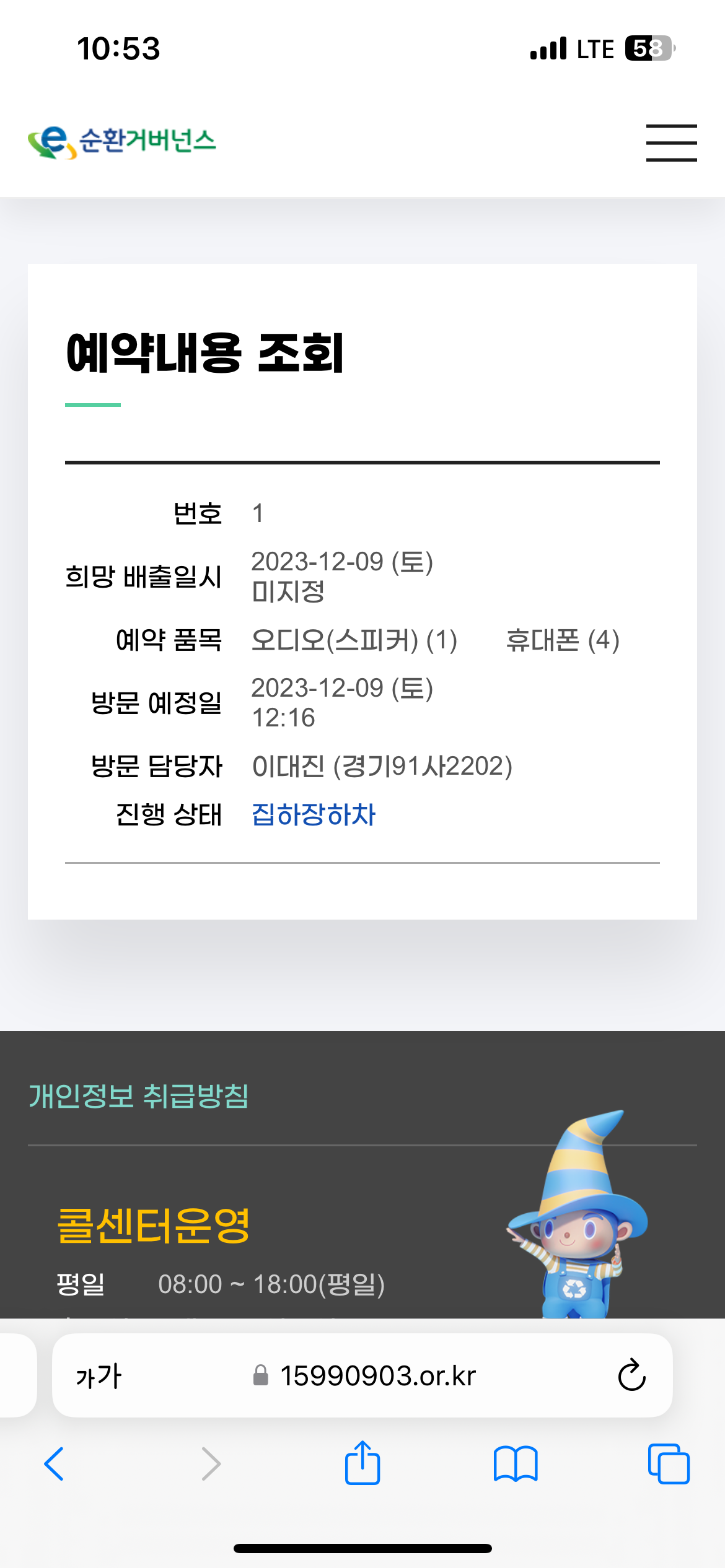Tap the 집하장하차 status link
The height and width of the screenshot is (1568, 725).
tap(314, 814)
